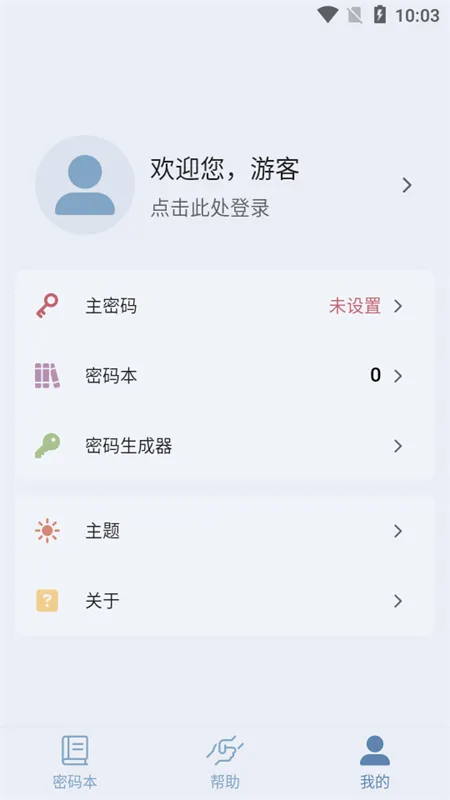
Task: Select the 我的 tab
Action: pos(375,762)
